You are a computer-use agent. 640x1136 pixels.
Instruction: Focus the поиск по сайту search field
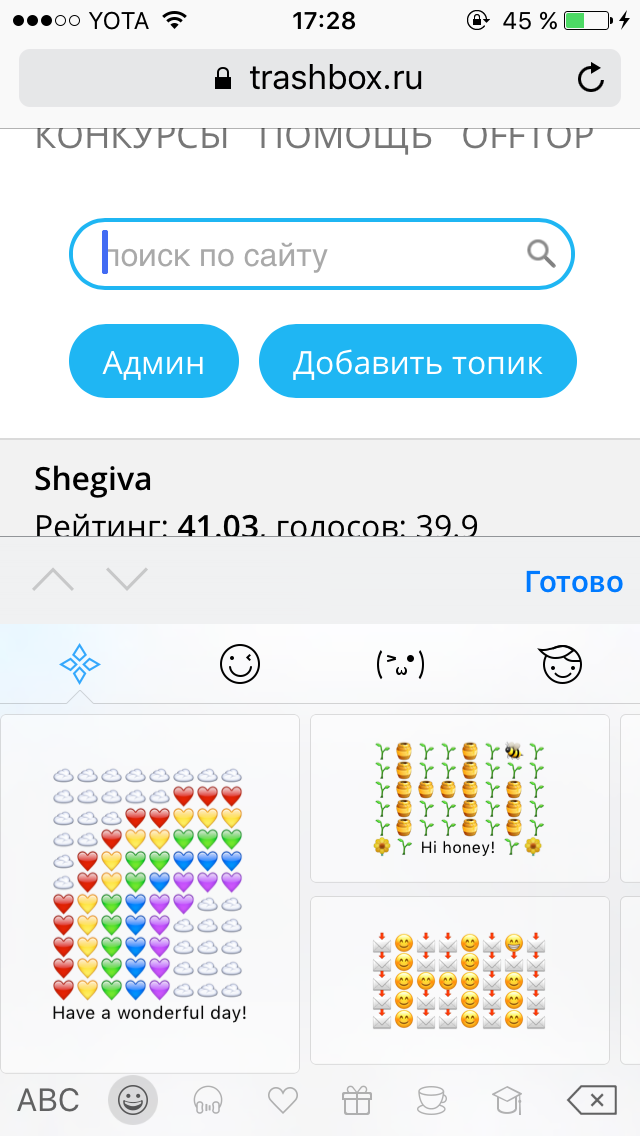[321, 254]
